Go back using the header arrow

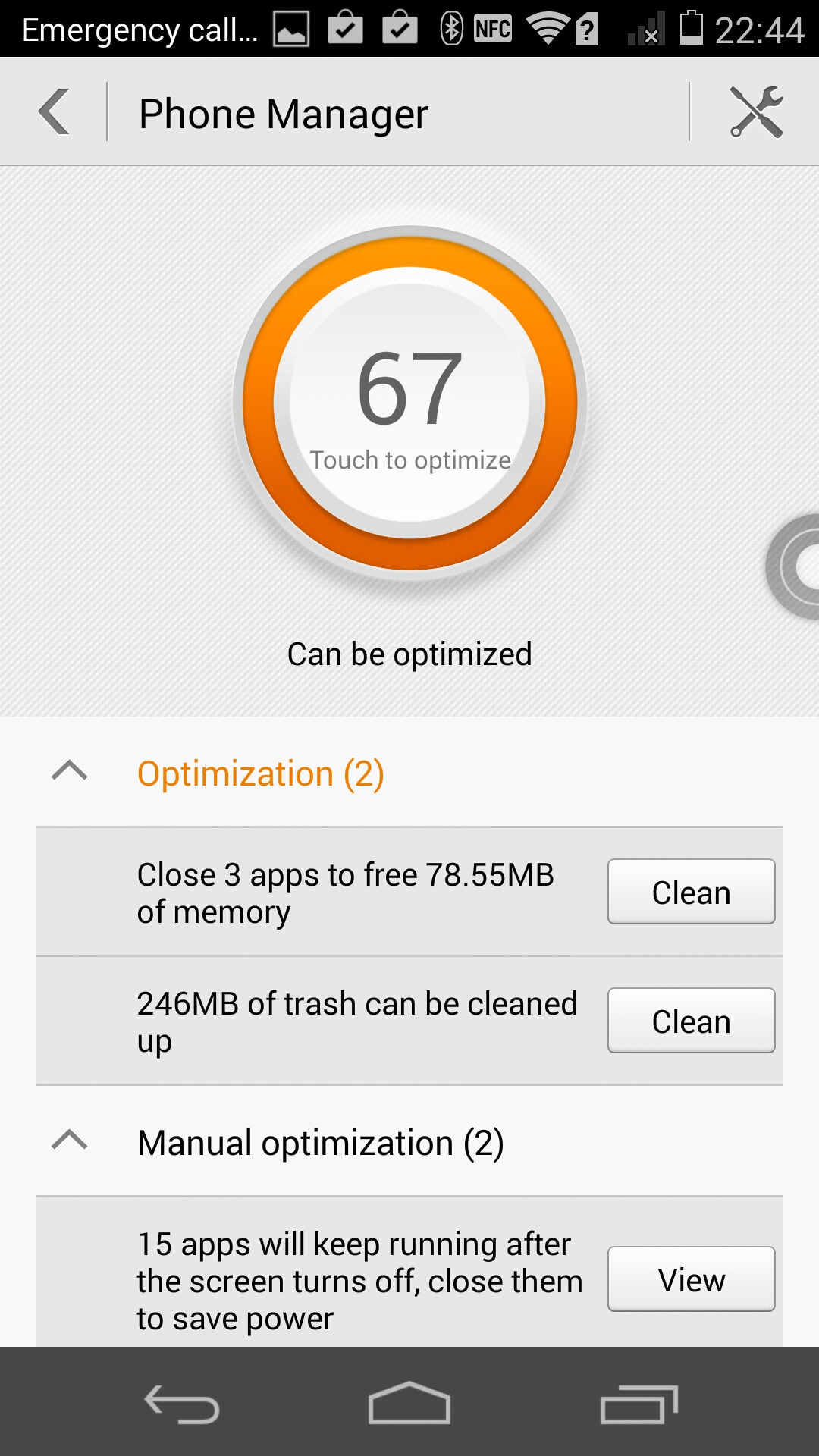click(54, 112)
